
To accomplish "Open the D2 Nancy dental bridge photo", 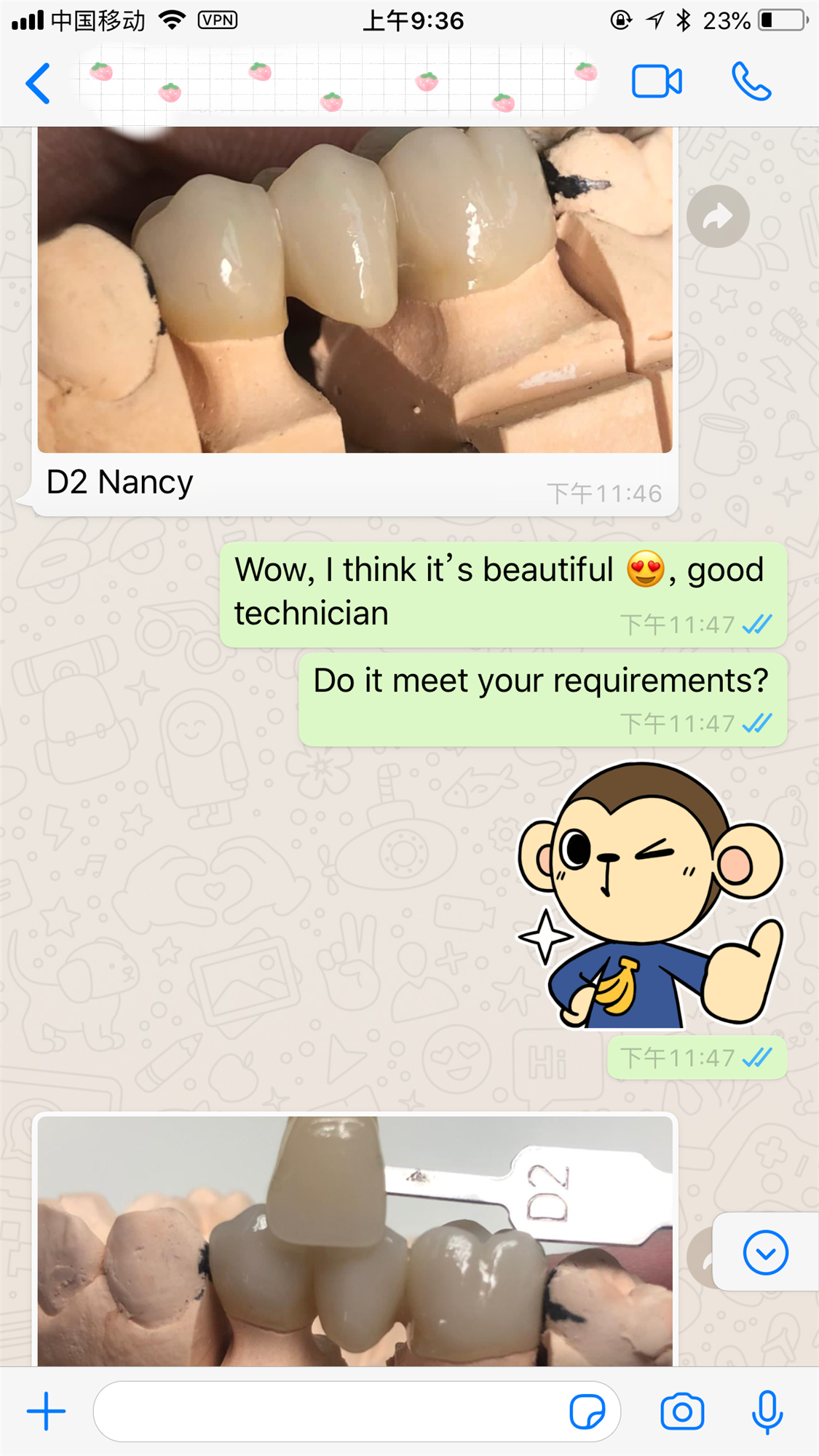I will 355,290.
